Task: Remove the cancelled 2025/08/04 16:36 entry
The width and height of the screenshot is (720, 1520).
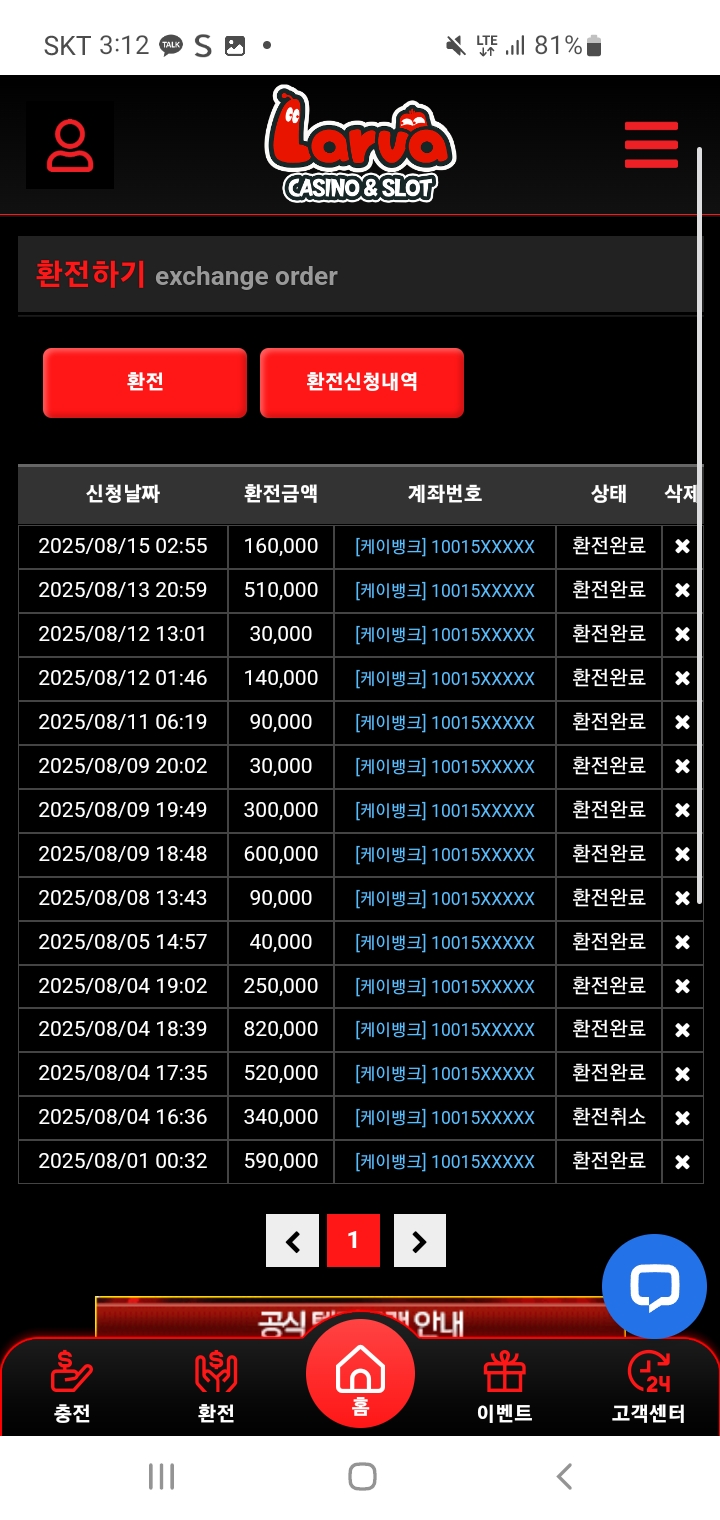Action: click(x=682, y=1117)
